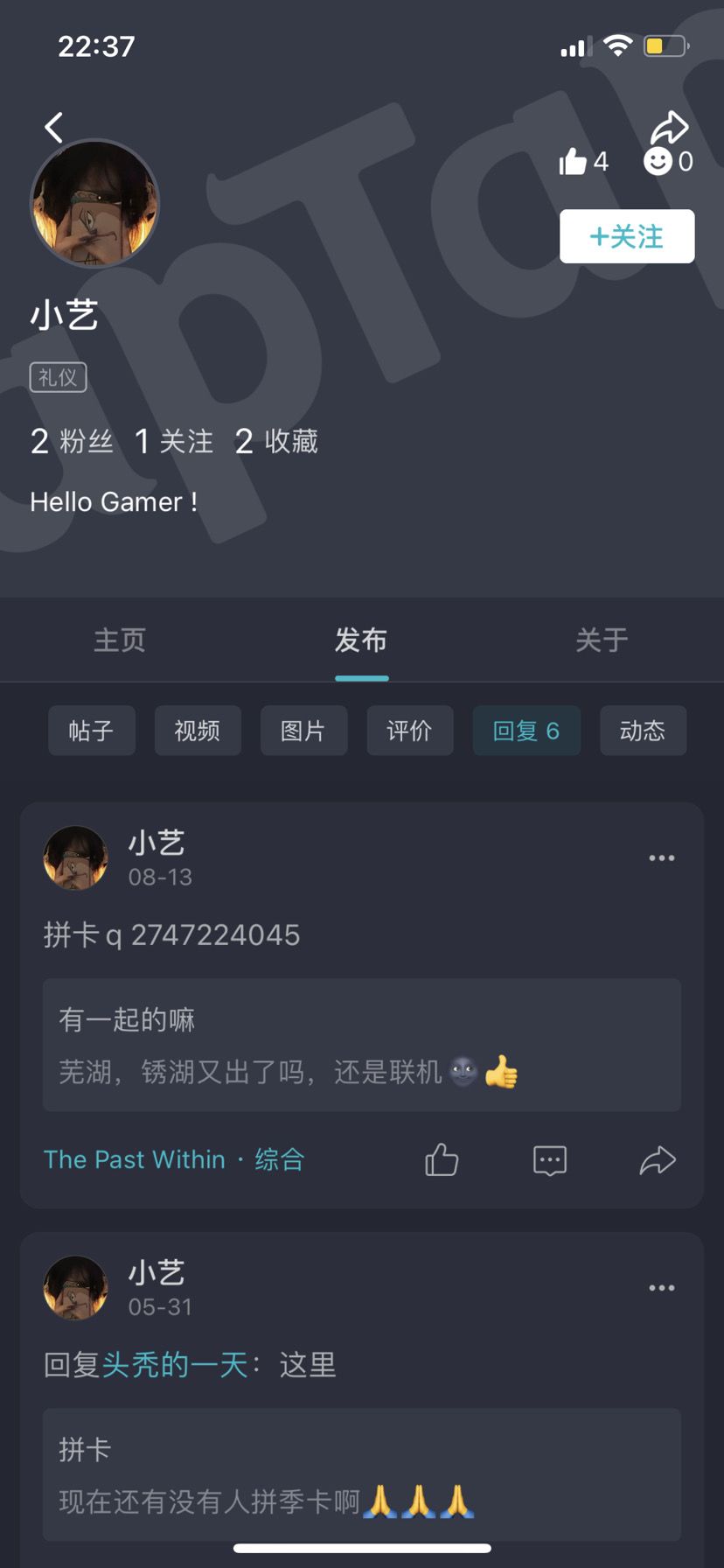Open the quoted post 有一起的嘛
The image size is (724, 1568).
click(x=362, y=1045)
